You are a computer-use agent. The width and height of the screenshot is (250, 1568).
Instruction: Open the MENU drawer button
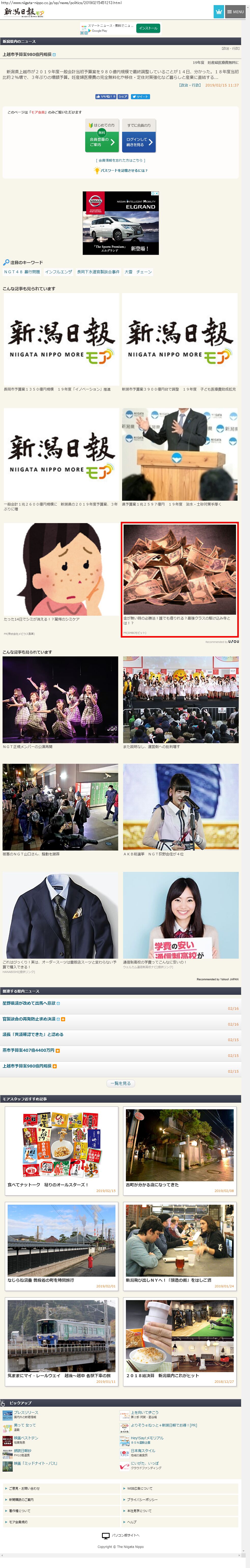click(236, 11)
